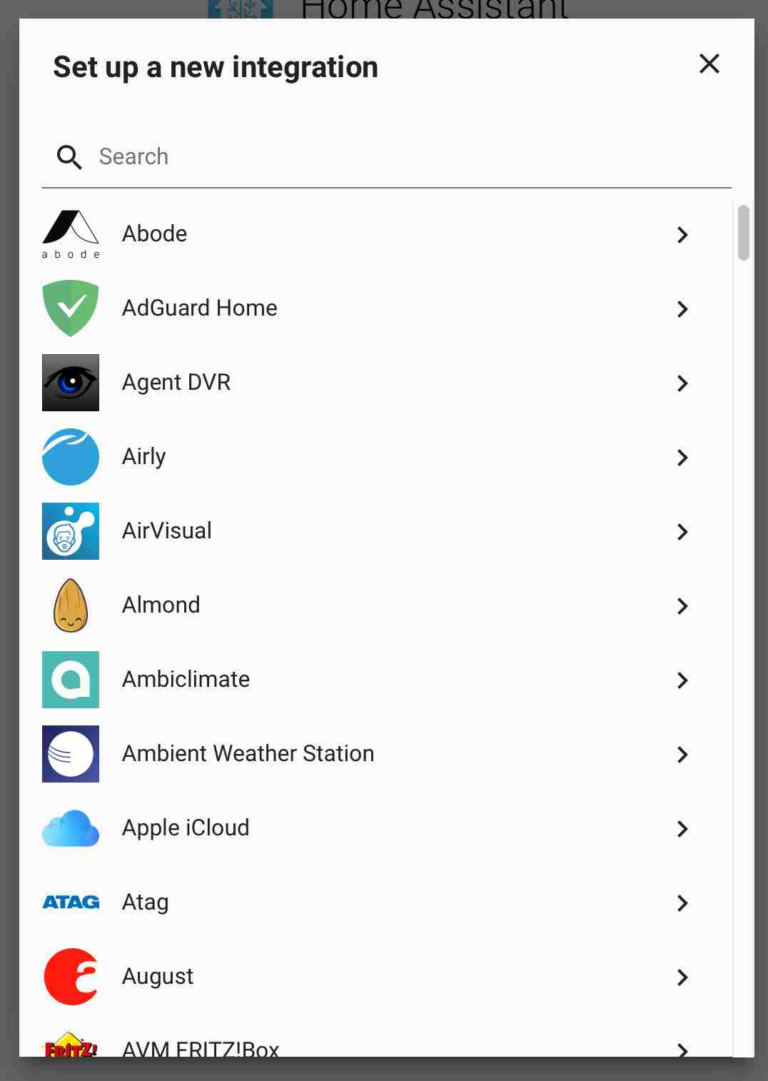
Task: Click the Ambiclimate icon
Action: coord(70,679)
